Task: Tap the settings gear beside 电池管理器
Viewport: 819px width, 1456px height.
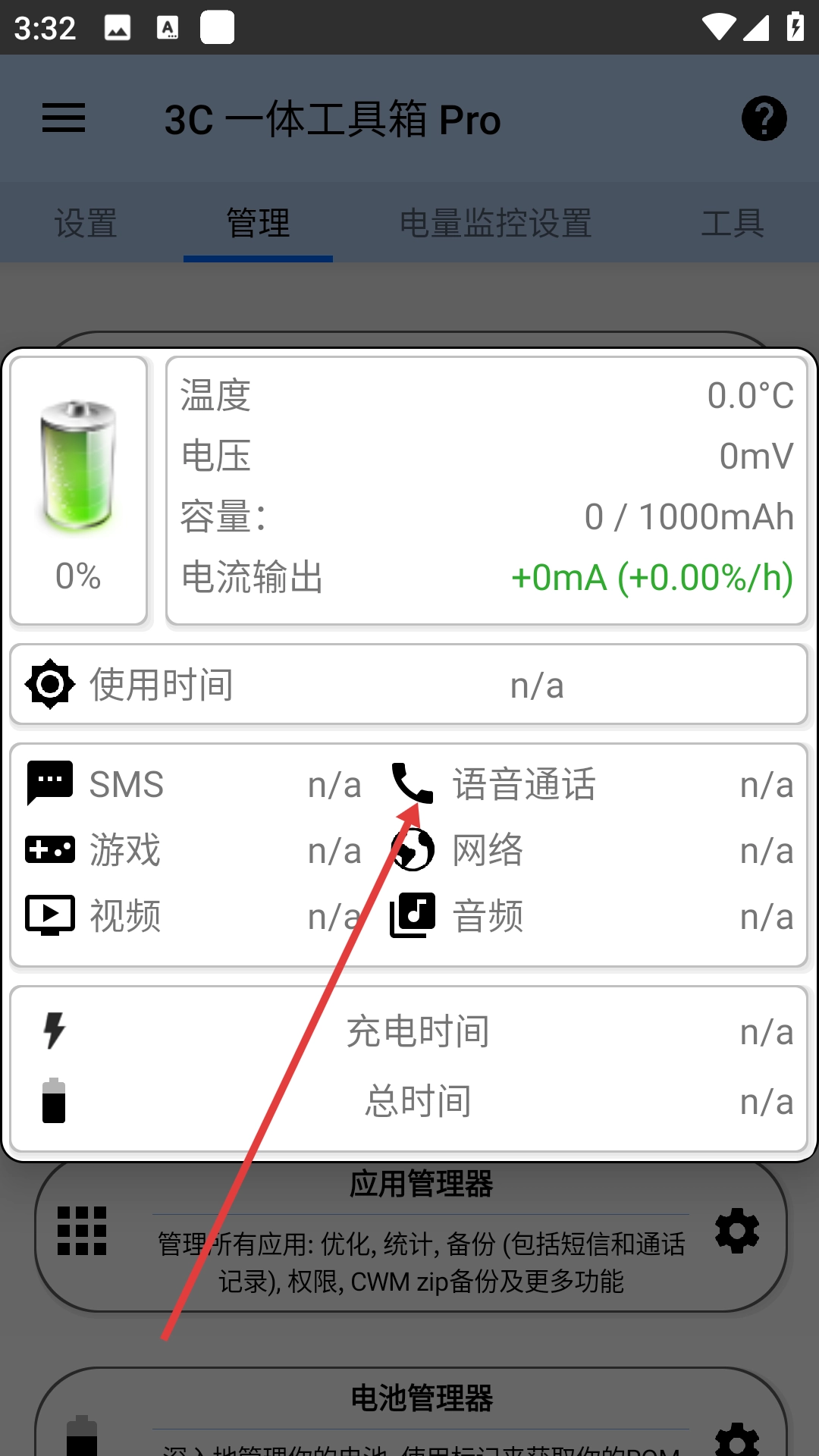Action: 737,1438
